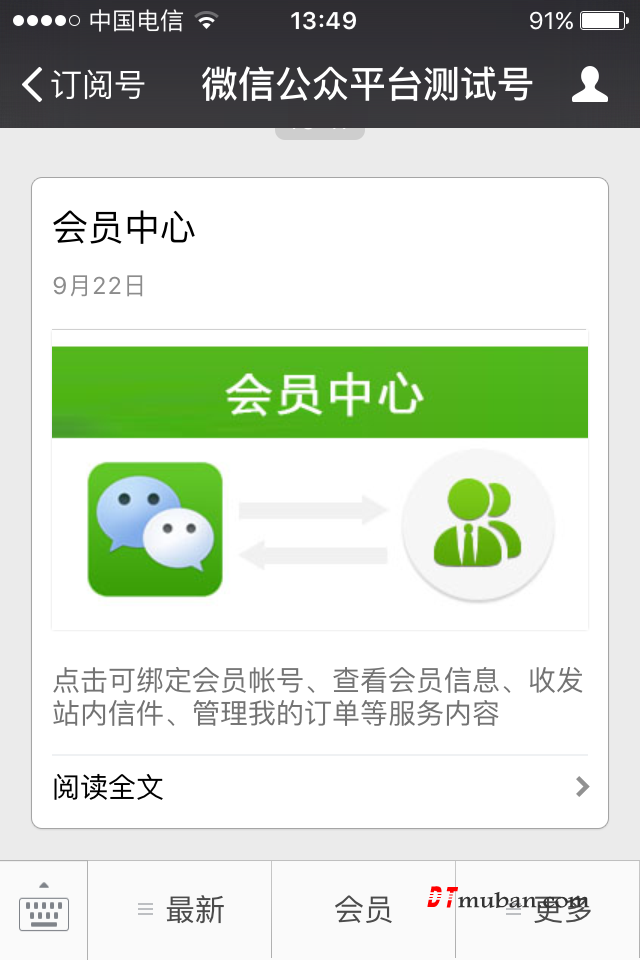Go back to 订阅号
Viewport: 640px width, 960px height.
pos(82,85)
